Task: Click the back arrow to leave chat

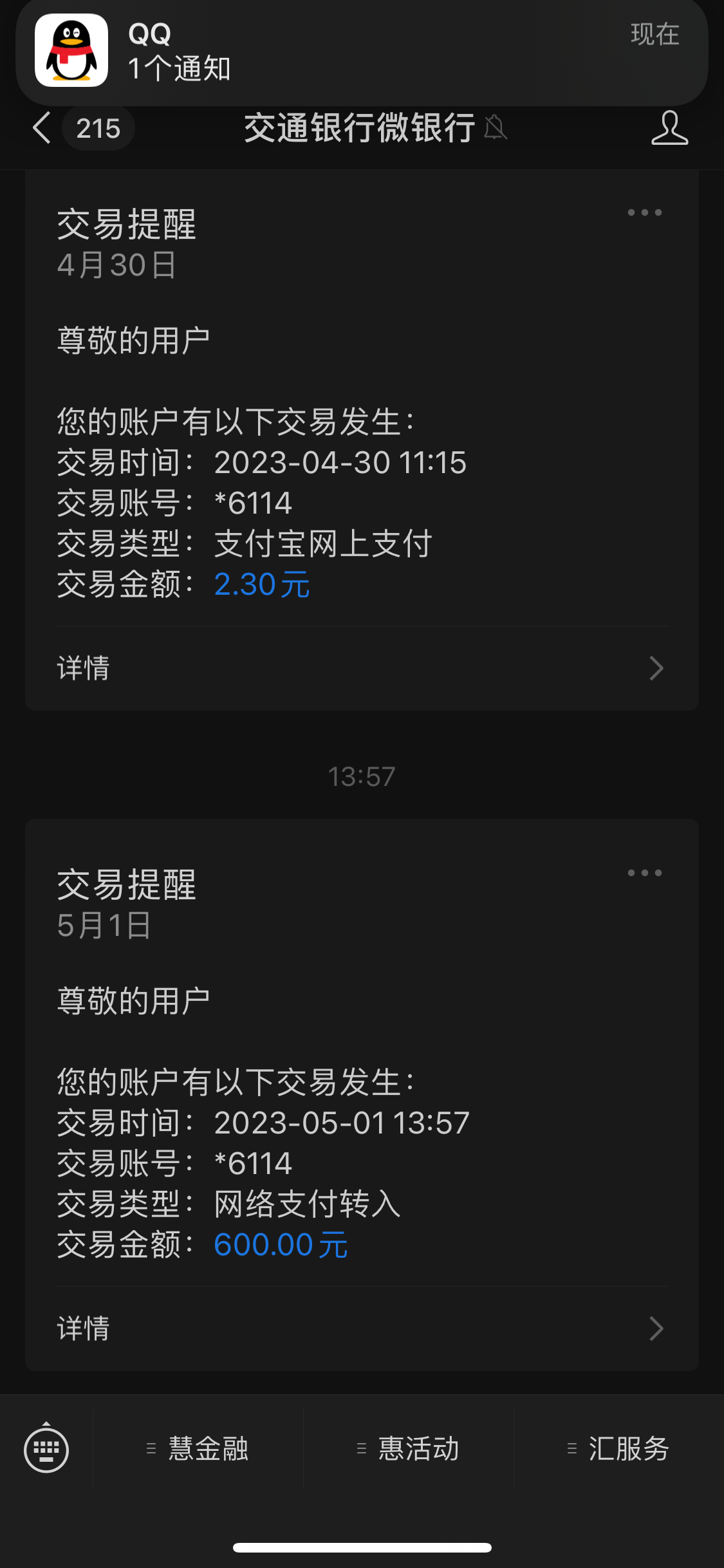Action: [41, 129]
